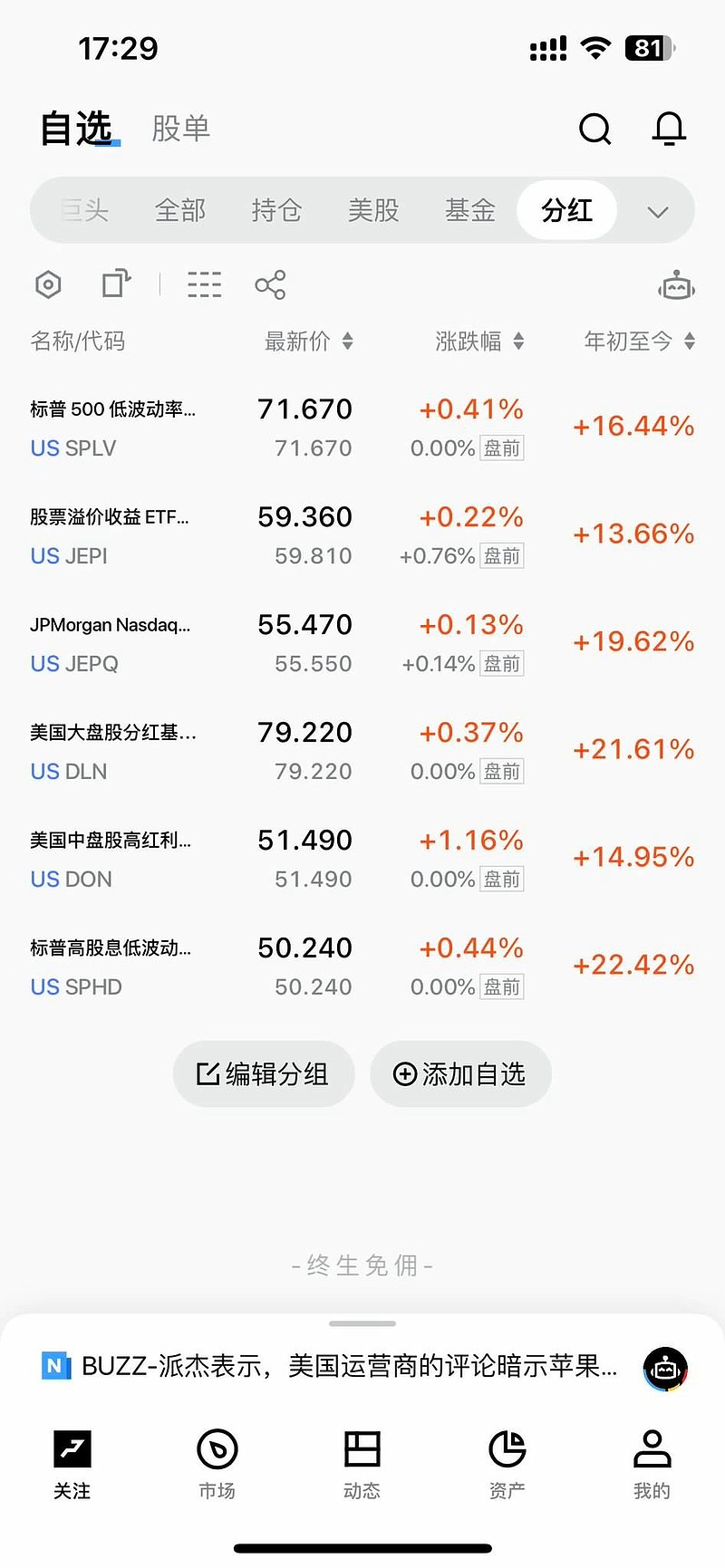Open watchlist settings via the gear icon
Viewport: 725px width, 1568px height.
[x=48, y=284]
